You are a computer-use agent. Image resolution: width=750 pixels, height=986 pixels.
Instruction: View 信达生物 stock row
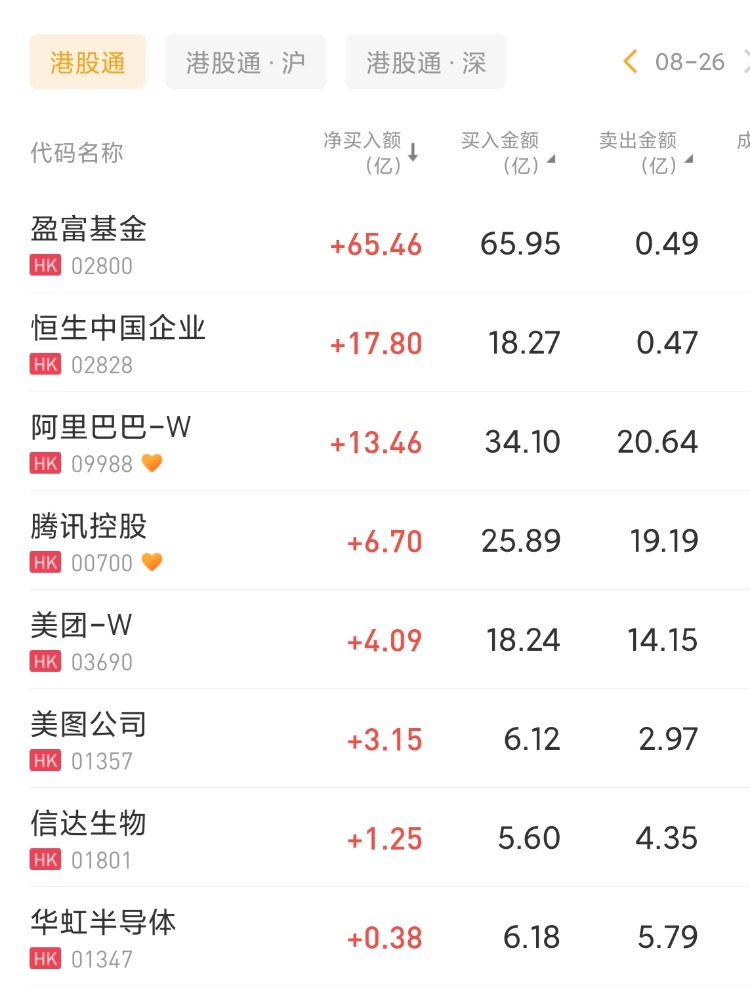coord(89,837)
